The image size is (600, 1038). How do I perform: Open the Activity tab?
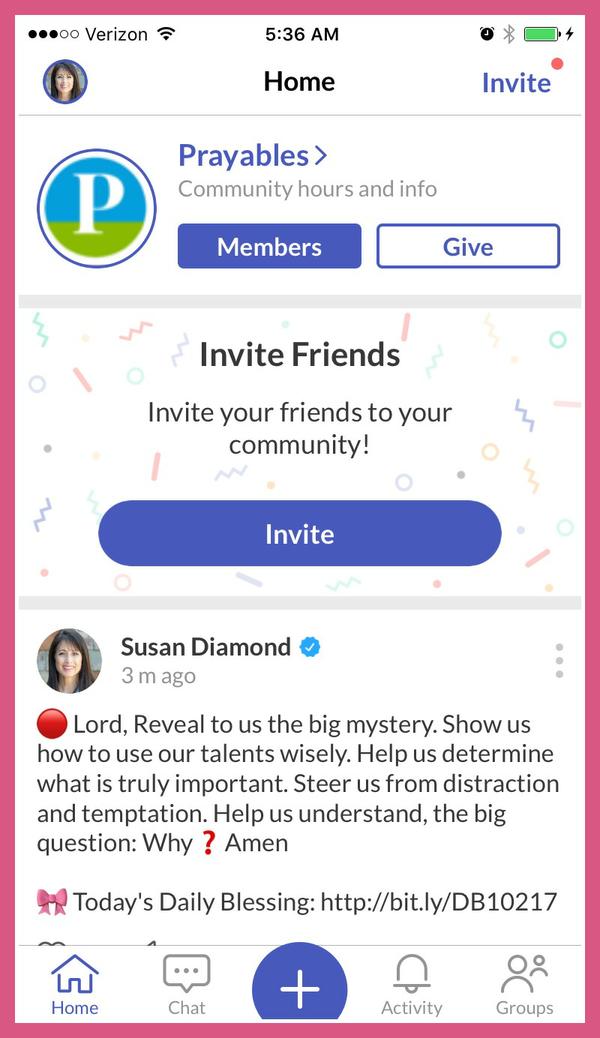pos(411,985)
